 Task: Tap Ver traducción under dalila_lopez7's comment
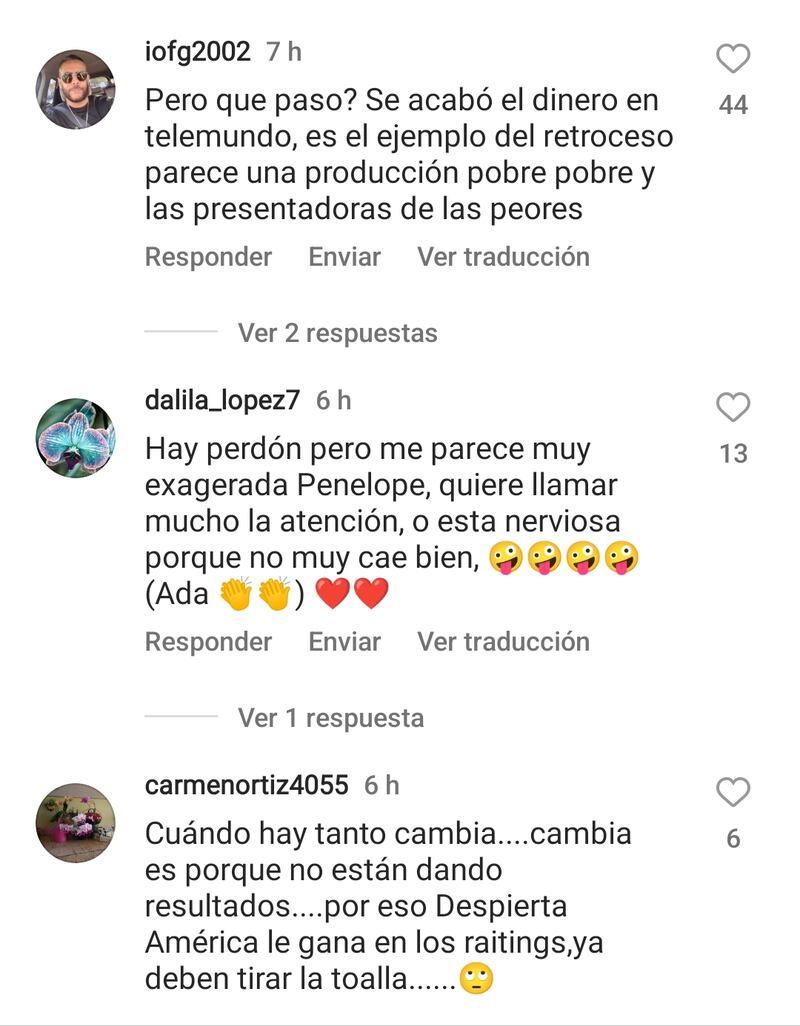[503, 642]
